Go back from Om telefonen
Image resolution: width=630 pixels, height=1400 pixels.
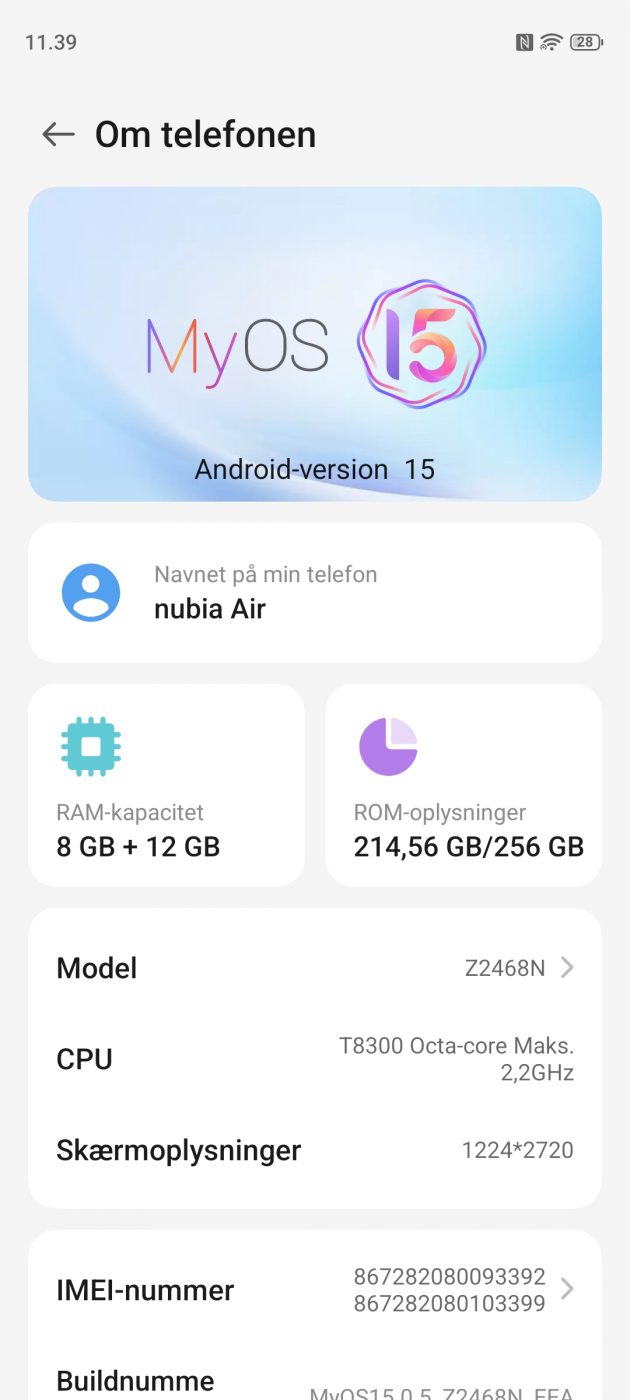click(58, 134)
